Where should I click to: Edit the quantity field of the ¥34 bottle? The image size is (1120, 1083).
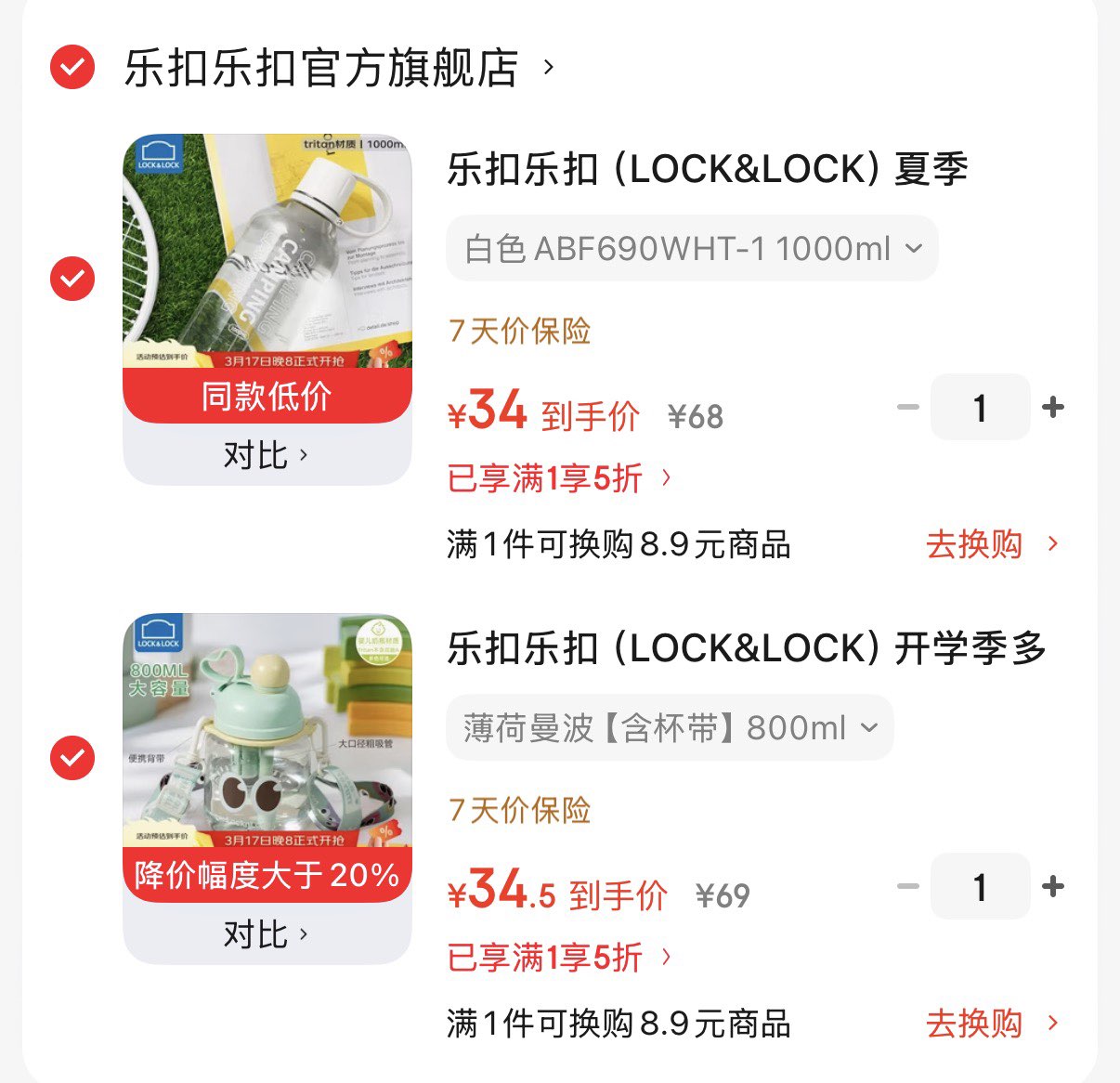[x=980, y=407]
